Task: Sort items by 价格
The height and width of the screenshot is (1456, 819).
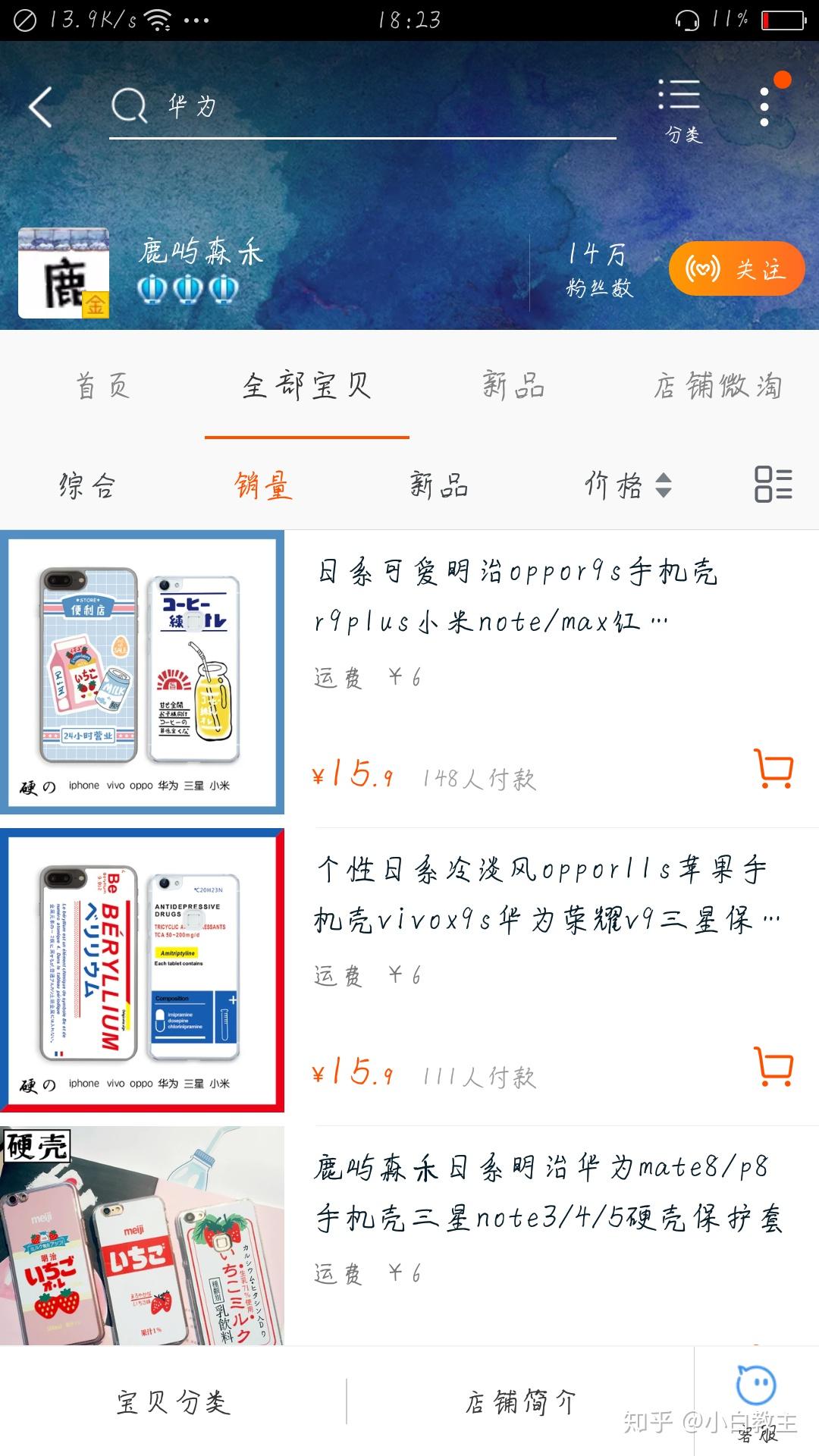Action: point(628,485)
